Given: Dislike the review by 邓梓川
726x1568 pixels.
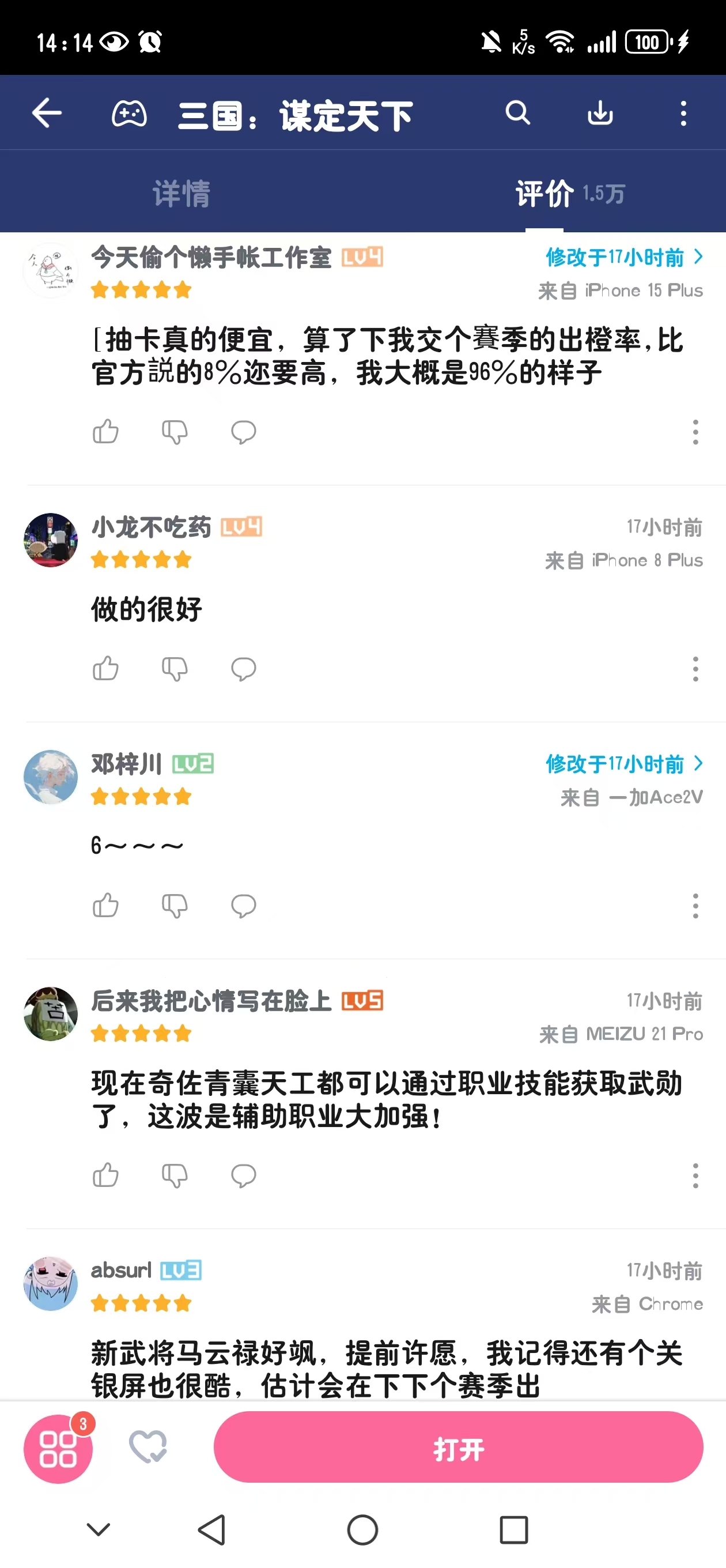Looking at the screenshot, I should point(175,905).
